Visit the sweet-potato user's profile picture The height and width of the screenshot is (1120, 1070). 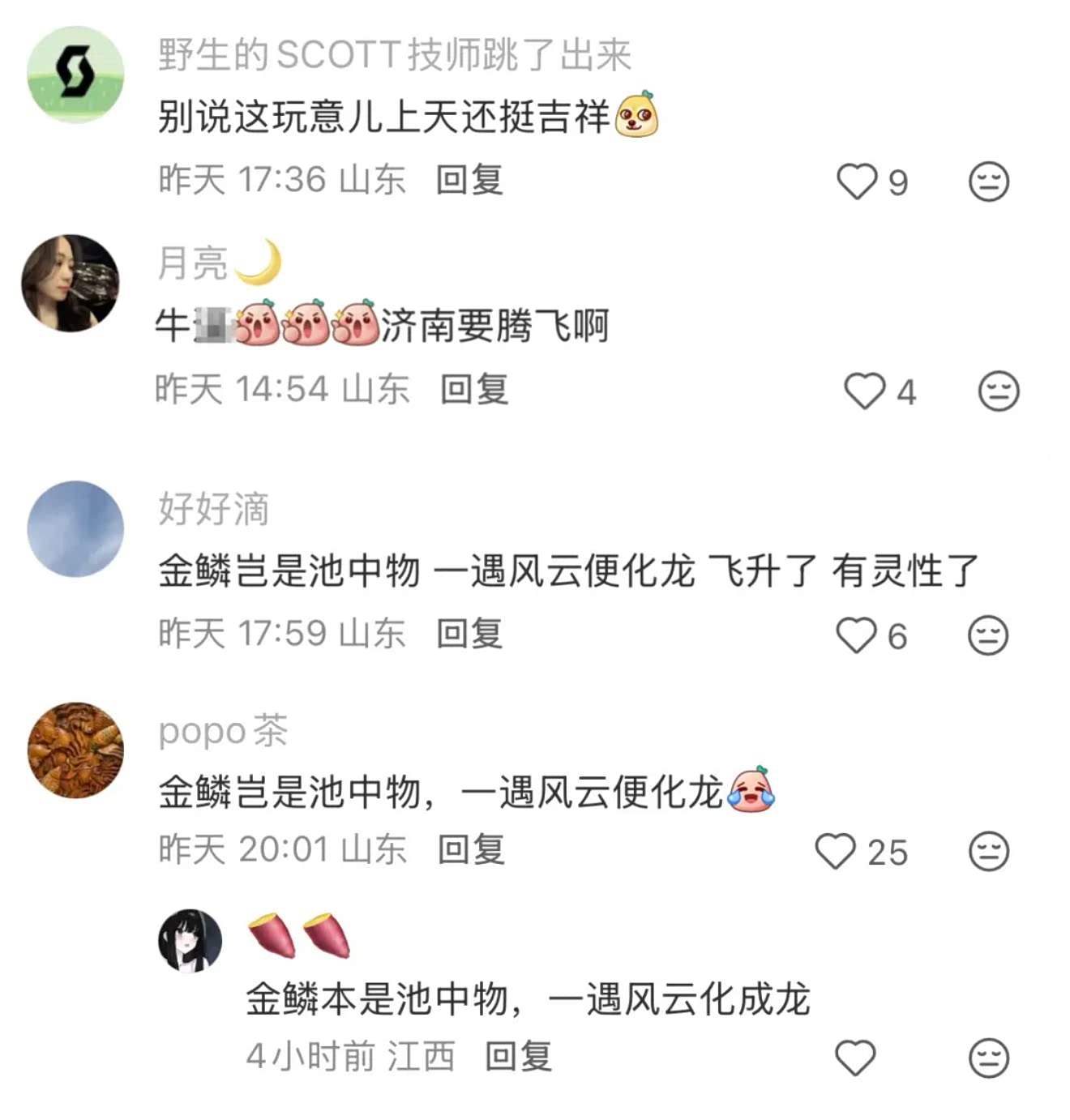[x=190, y=940]
